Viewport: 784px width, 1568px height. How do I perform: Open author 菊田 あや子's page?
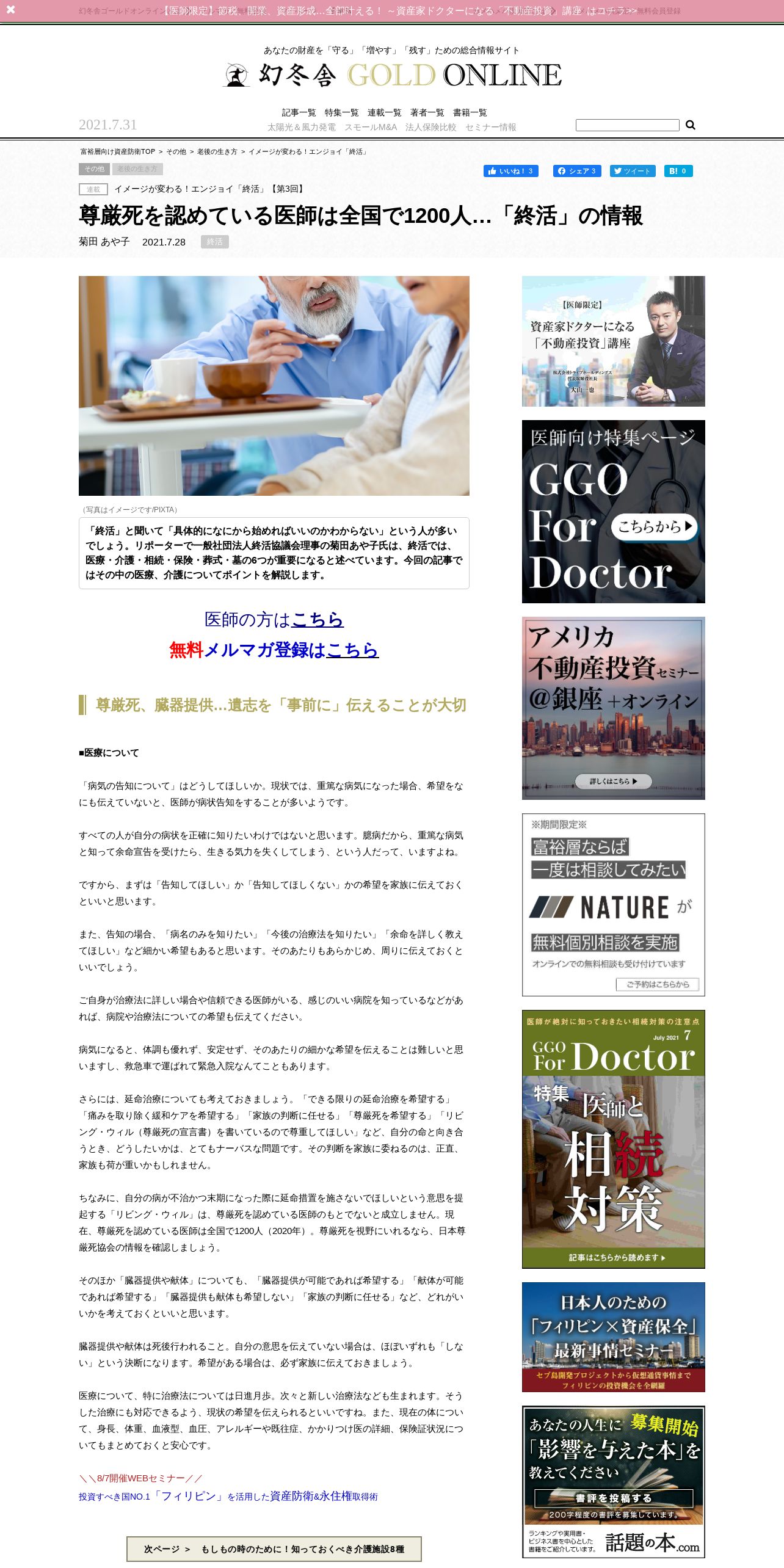pos(104,242)
